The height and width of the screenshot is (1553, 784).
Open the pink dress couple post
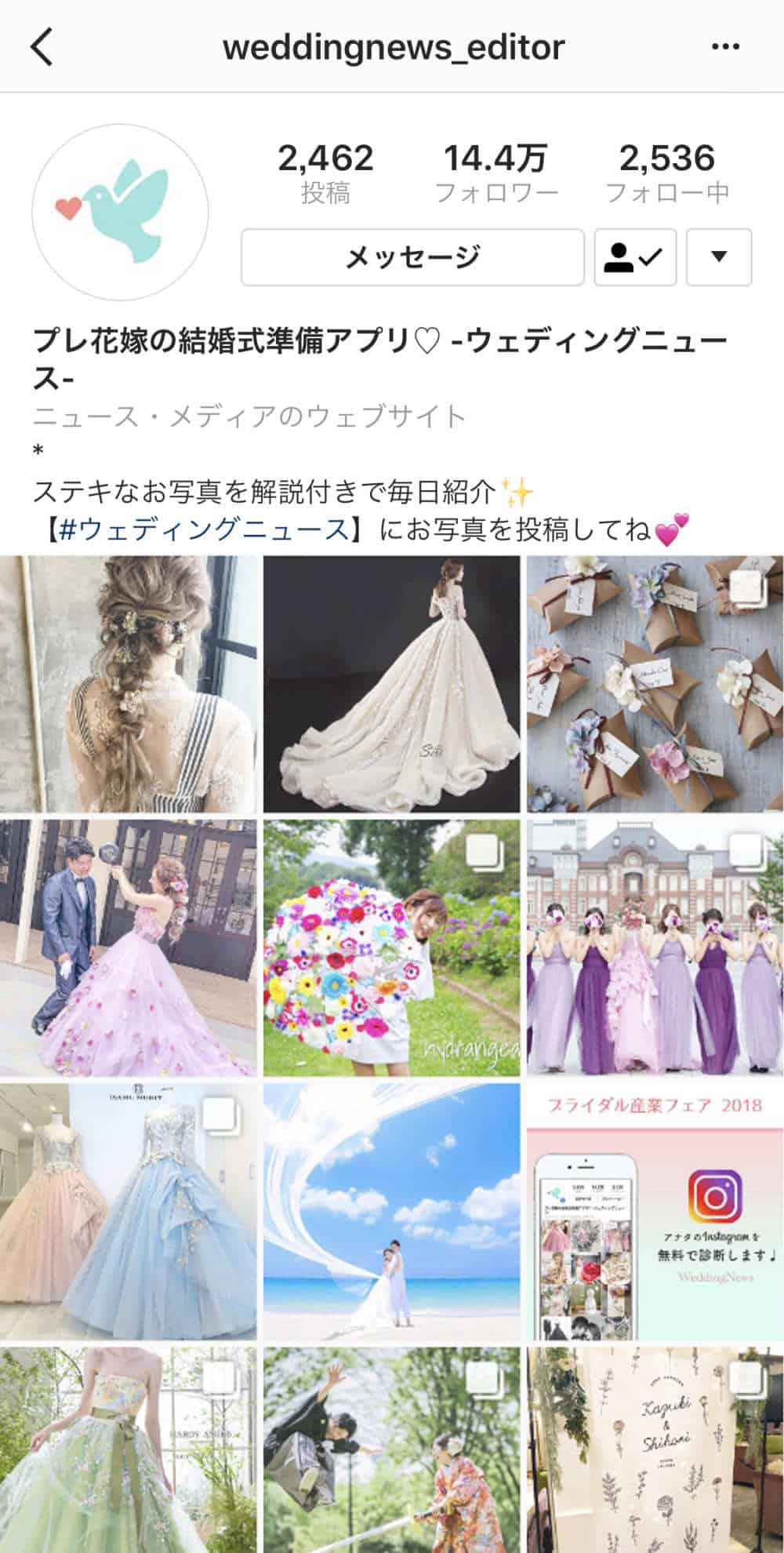(128, 947)
